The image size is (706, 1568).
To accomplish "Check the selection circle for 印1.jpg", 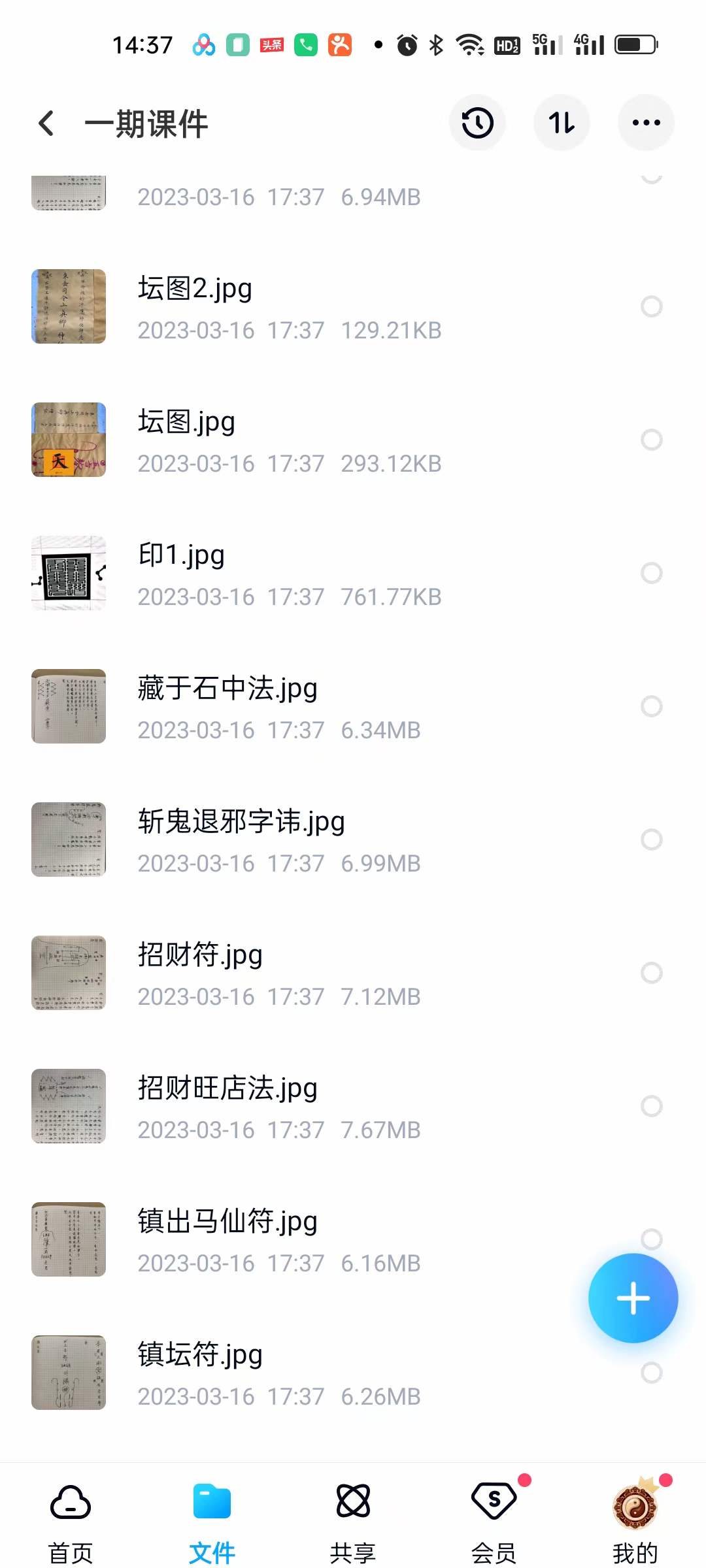I will [651, 573].
